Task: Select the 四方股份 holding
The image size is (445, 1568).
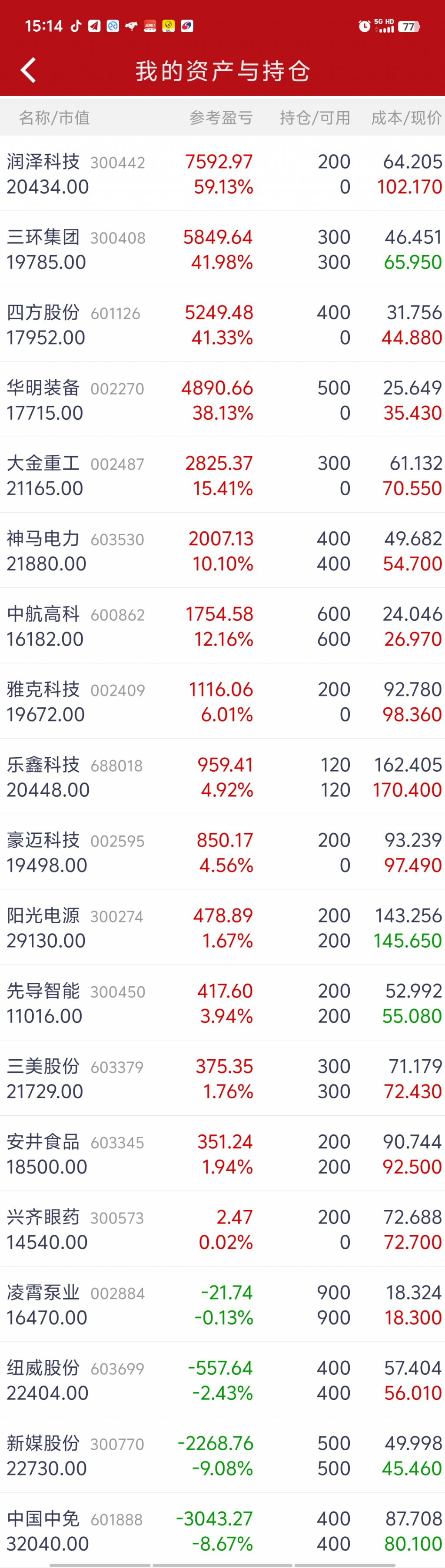Action: click(x=222, y=325)
